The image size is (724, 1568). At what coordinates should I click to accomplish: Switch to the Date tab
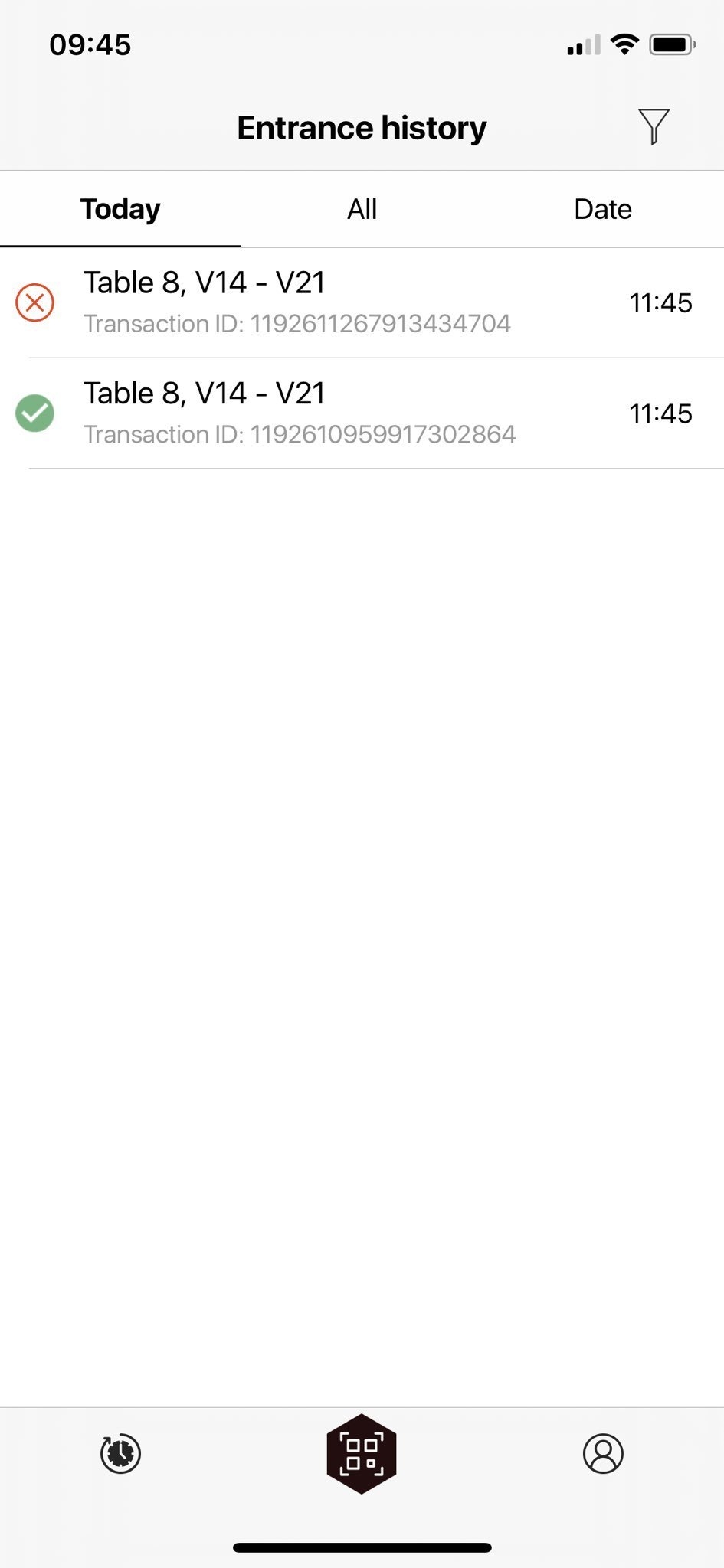point(603,209)
